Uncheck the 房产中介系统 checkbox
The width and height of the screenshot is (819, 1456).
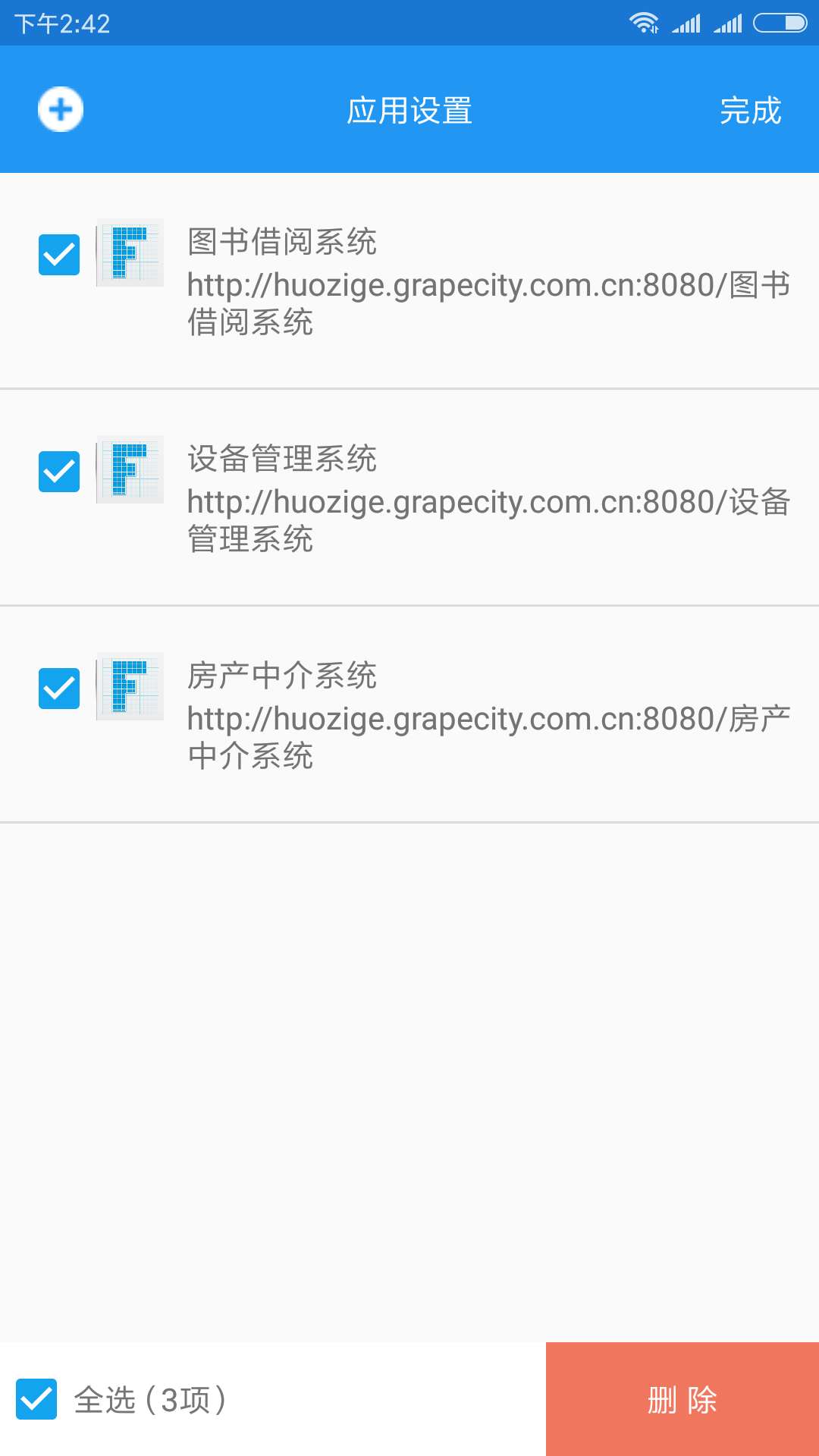click(x=59, y=689)
